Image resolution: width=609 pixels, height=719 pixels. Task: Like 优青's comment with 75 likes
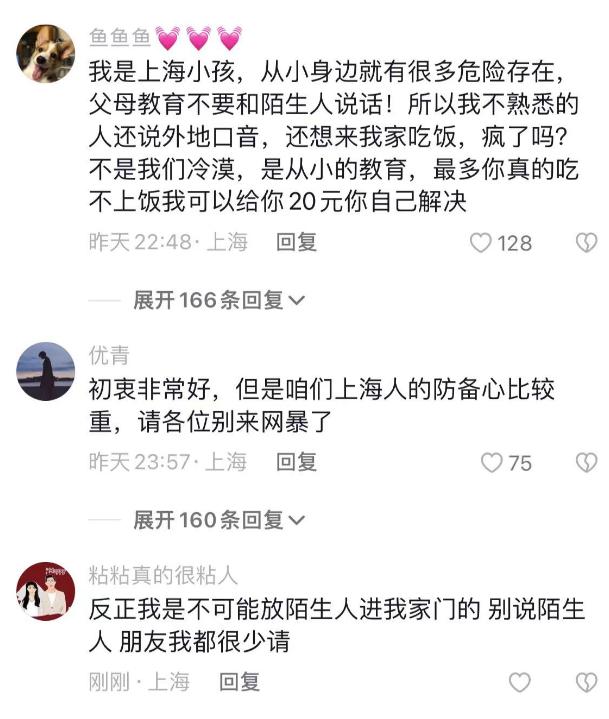[491, 463]
